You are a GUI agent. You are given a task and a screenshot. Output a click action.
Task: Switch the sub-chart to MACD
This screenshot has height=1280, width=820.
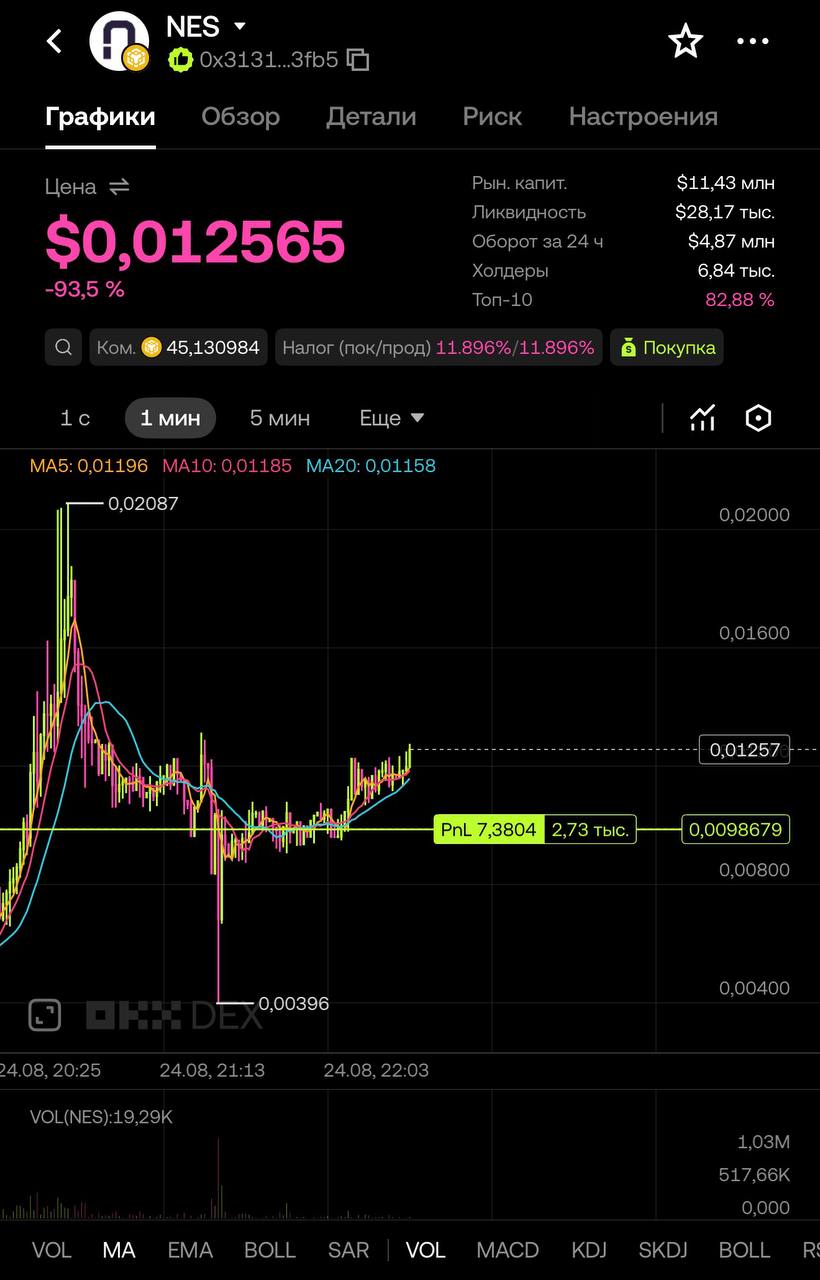(x=507, y=1250)
